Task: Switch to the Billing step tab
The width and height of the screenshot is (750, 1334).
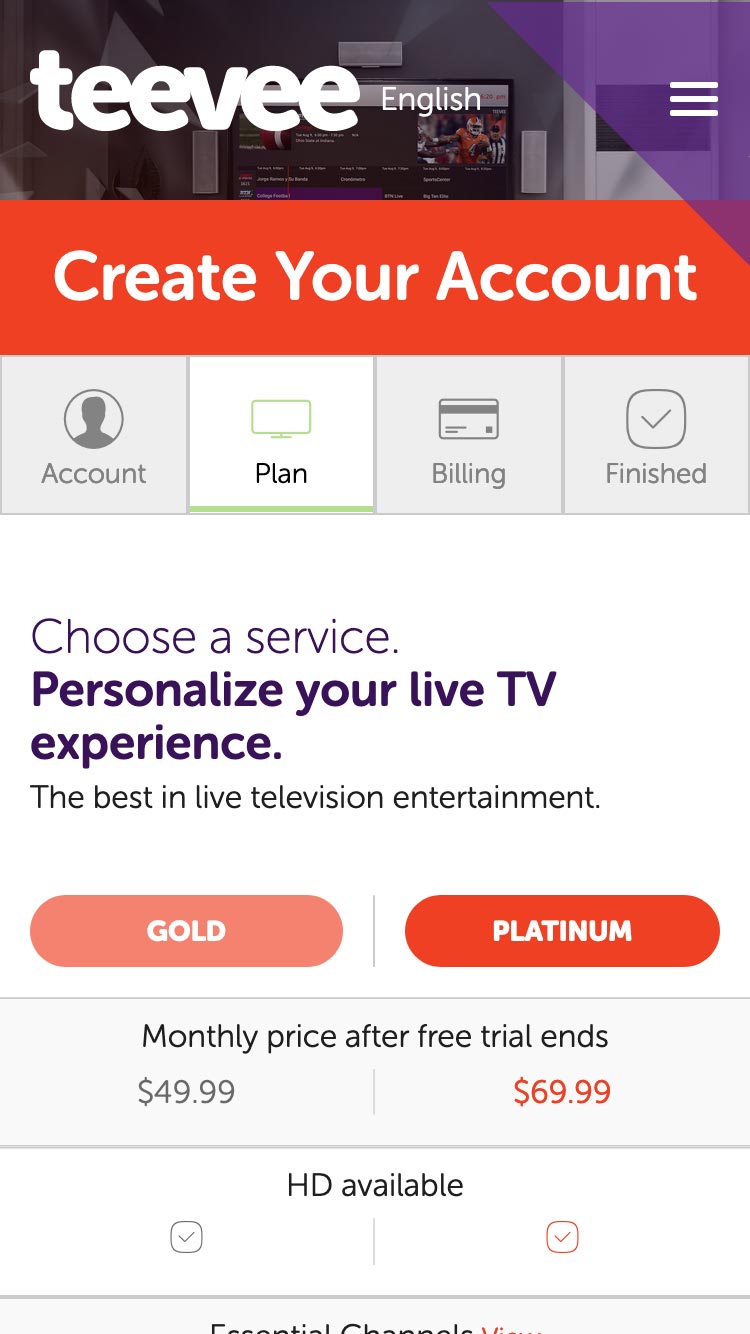Action: pyautogui.click(x=469, y=435)
